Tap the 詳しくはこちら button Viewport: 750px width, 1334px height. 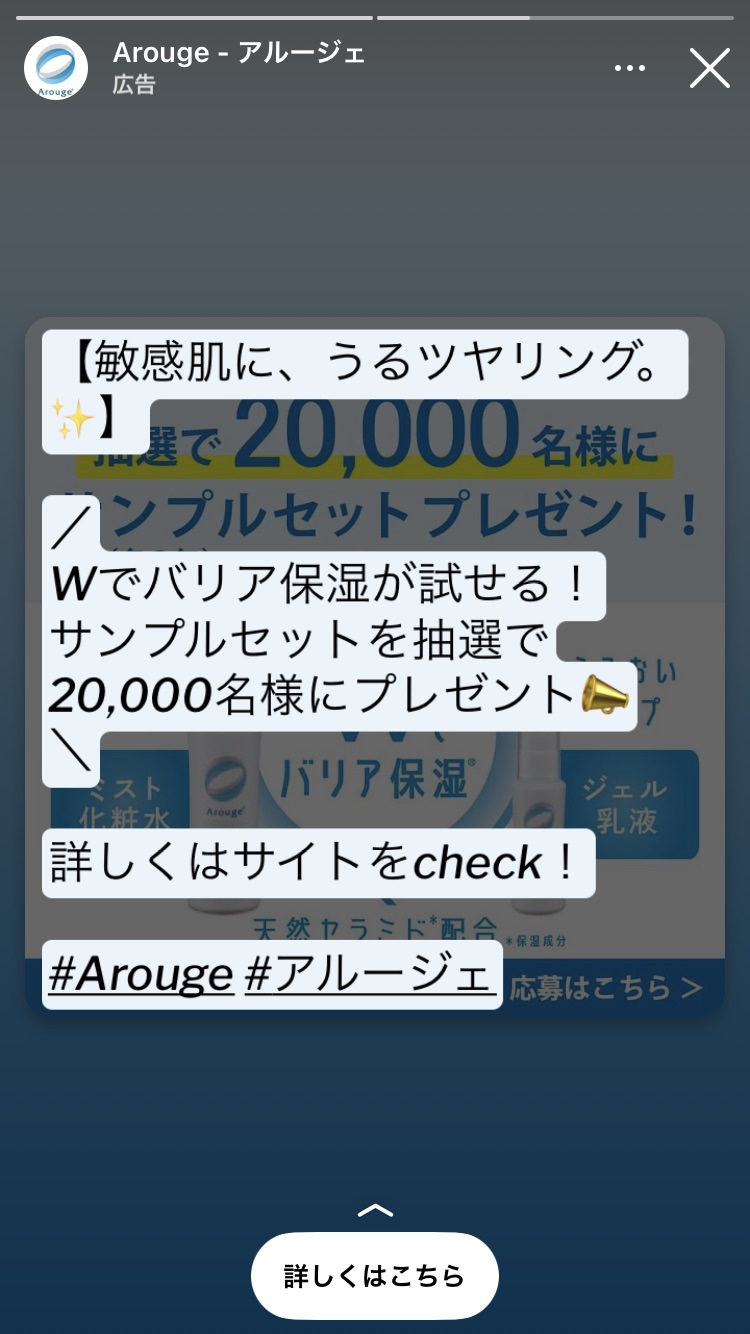375,1276
